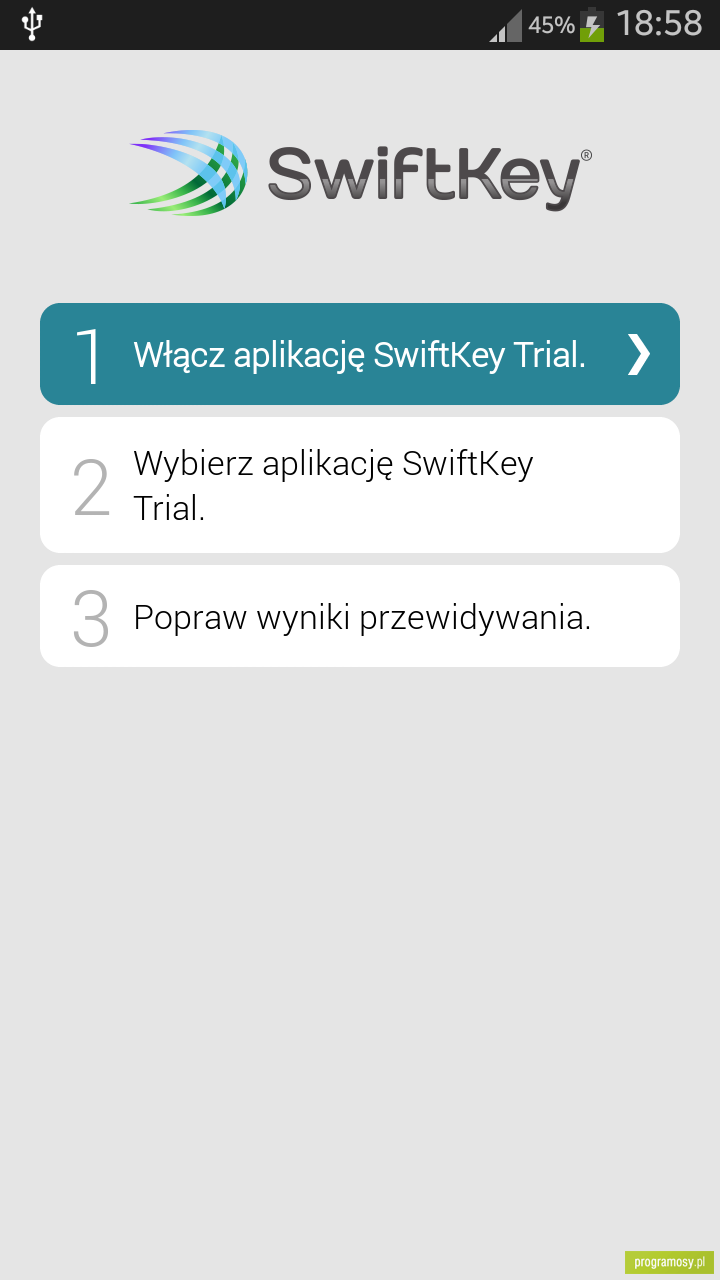This screenshot has width=720, height=1280.
Task: Open step 3 Popraw wyniki przewidywania
Action: (360, 616)
